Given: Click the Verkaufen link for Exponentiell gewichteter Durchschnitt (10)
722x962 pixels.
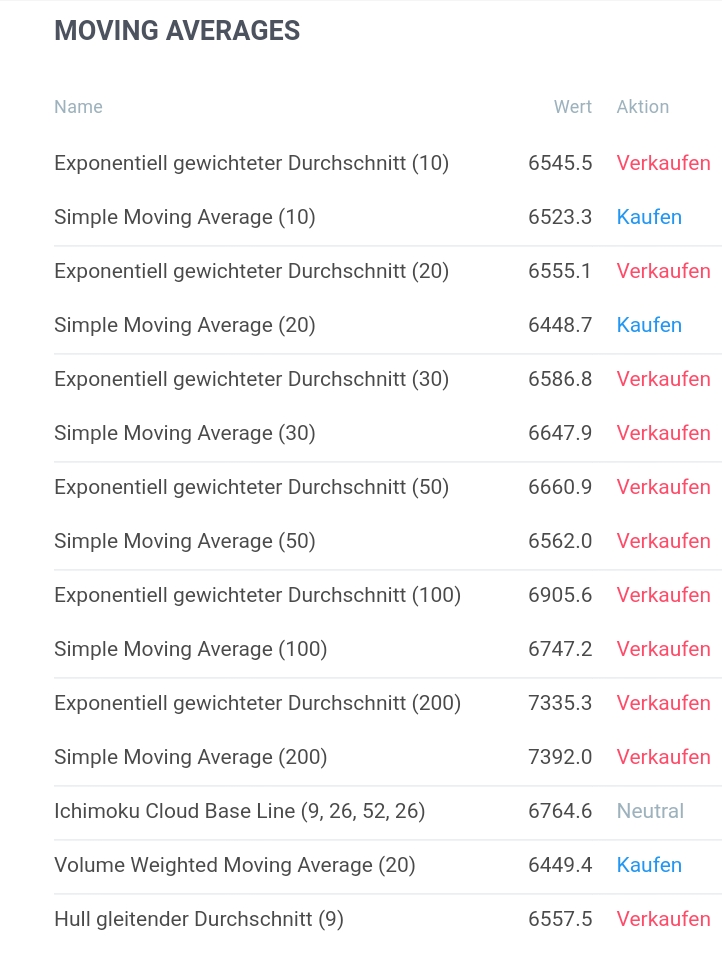Looking at the screenshot, I should tap(663, 163).
